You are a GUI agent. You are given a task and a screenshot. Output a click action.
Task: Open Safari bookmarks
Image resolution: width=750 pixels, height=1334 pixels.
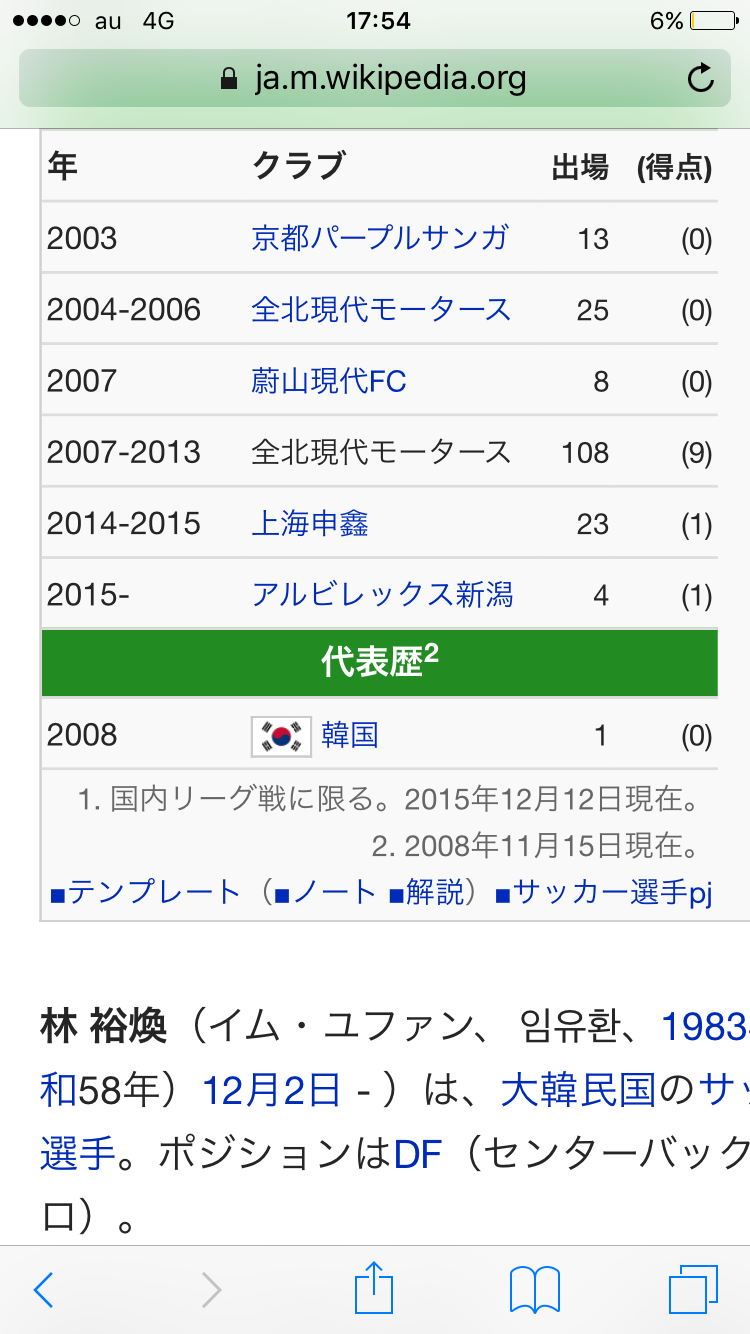pos(534,1290)
